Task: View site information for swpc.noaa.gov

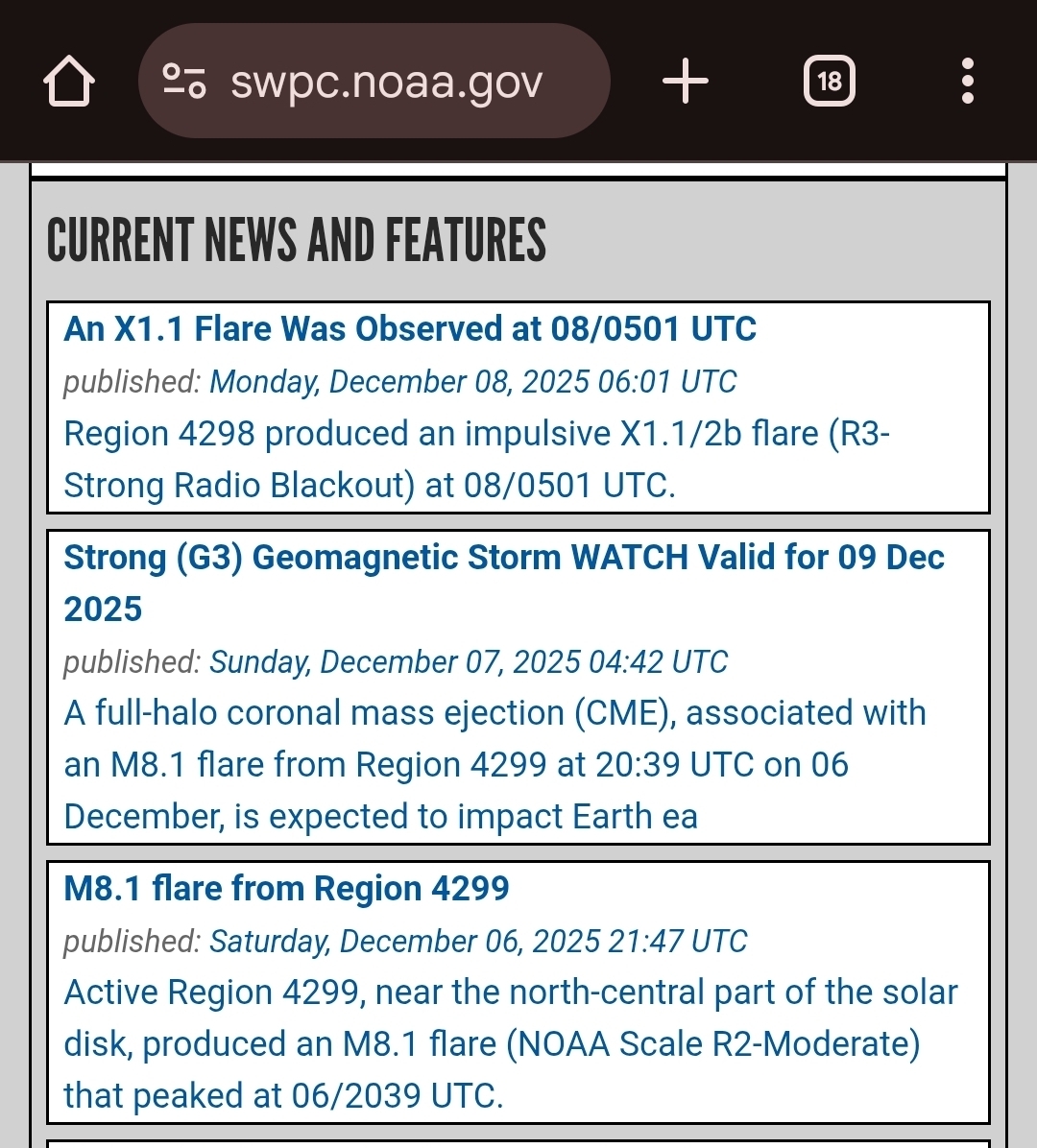Action: 183,82
